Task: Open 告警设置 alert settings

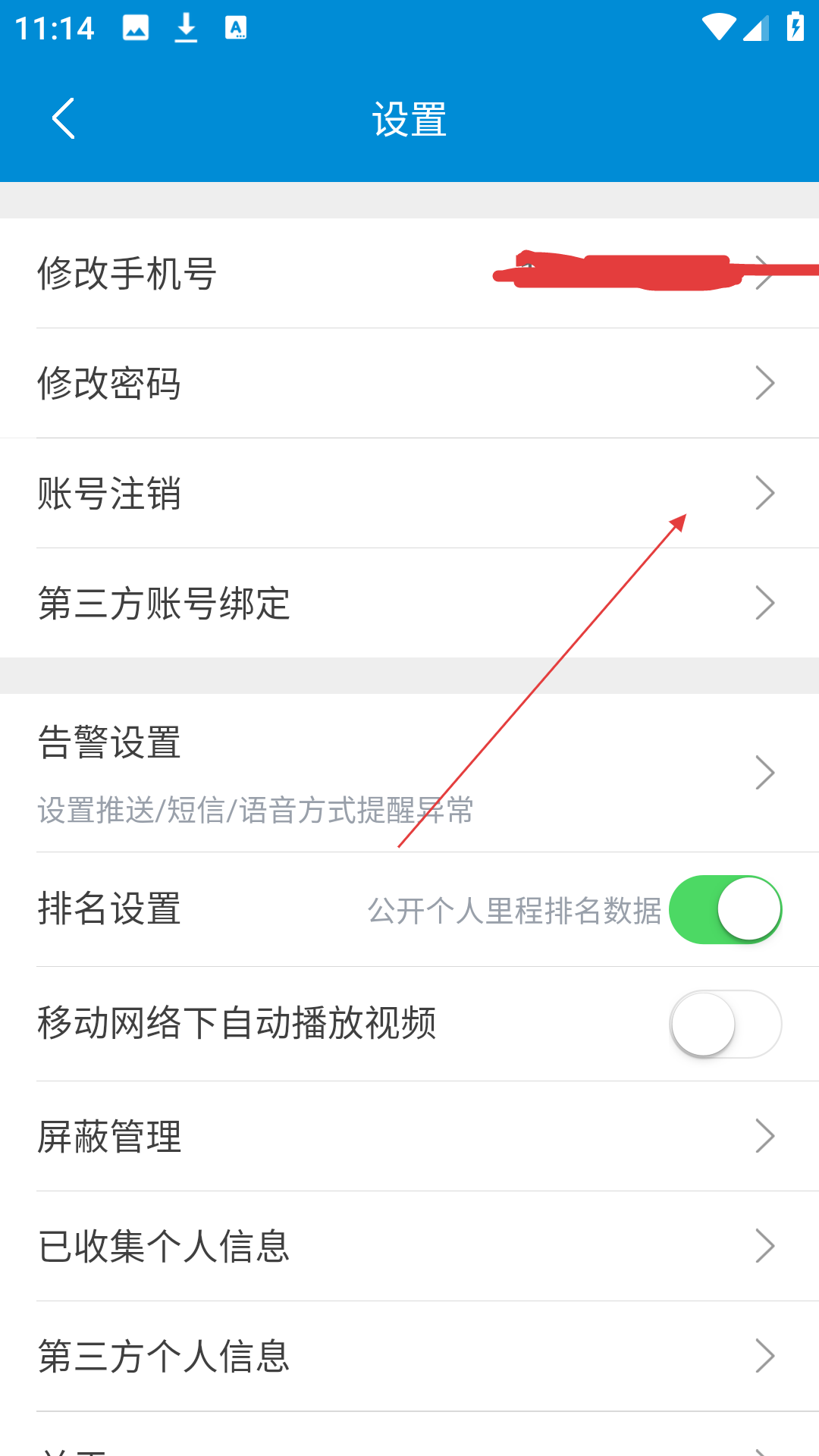Action: coord(409,773)
